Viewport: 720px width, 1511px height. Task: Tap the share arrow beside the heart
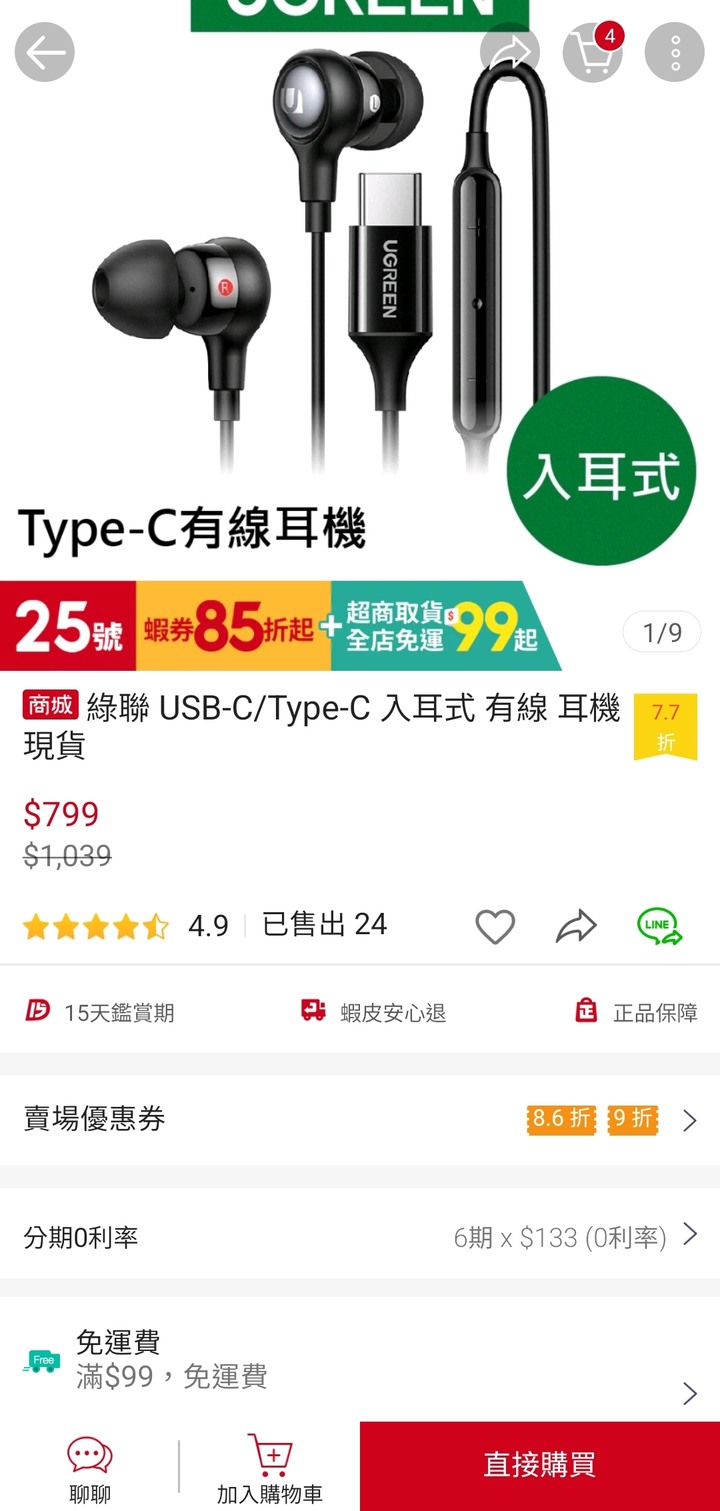tap(576, 927)
